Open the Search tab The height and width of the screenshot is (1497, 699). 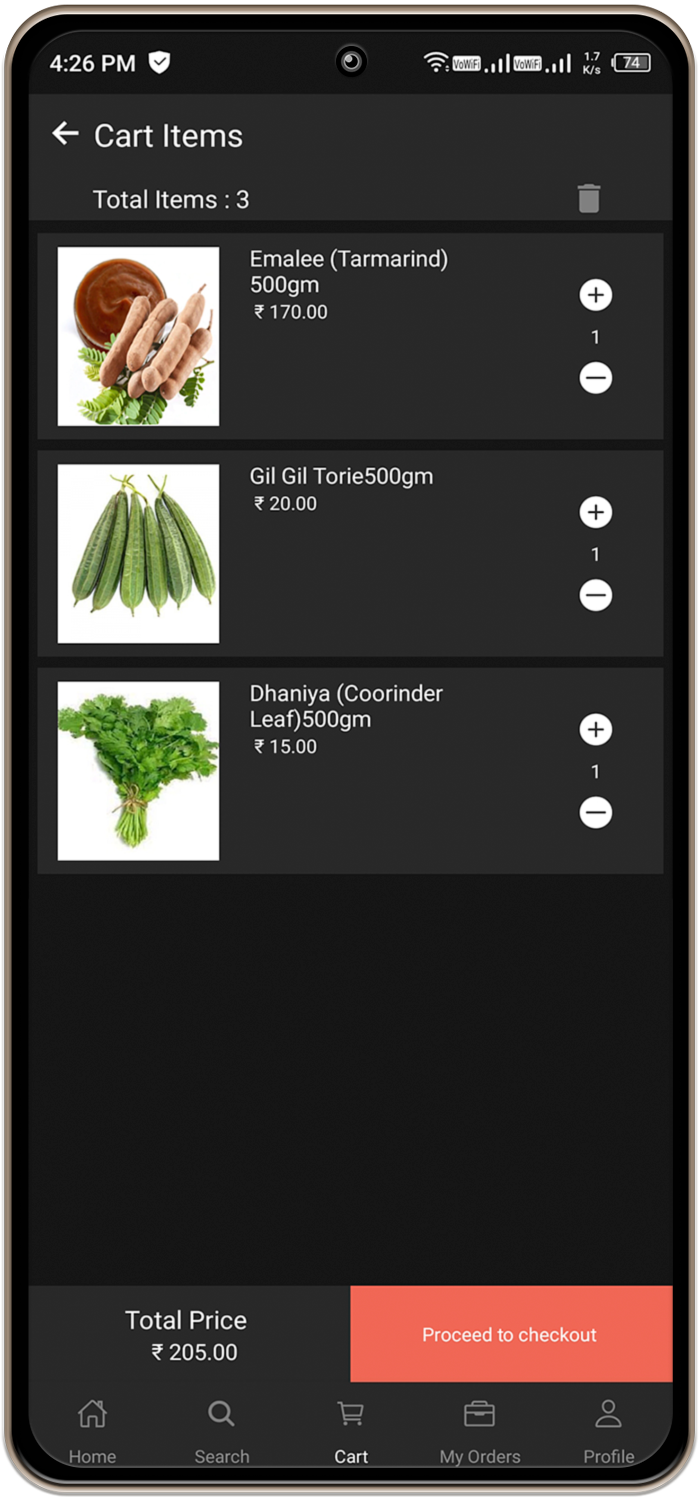point(222,1430)
